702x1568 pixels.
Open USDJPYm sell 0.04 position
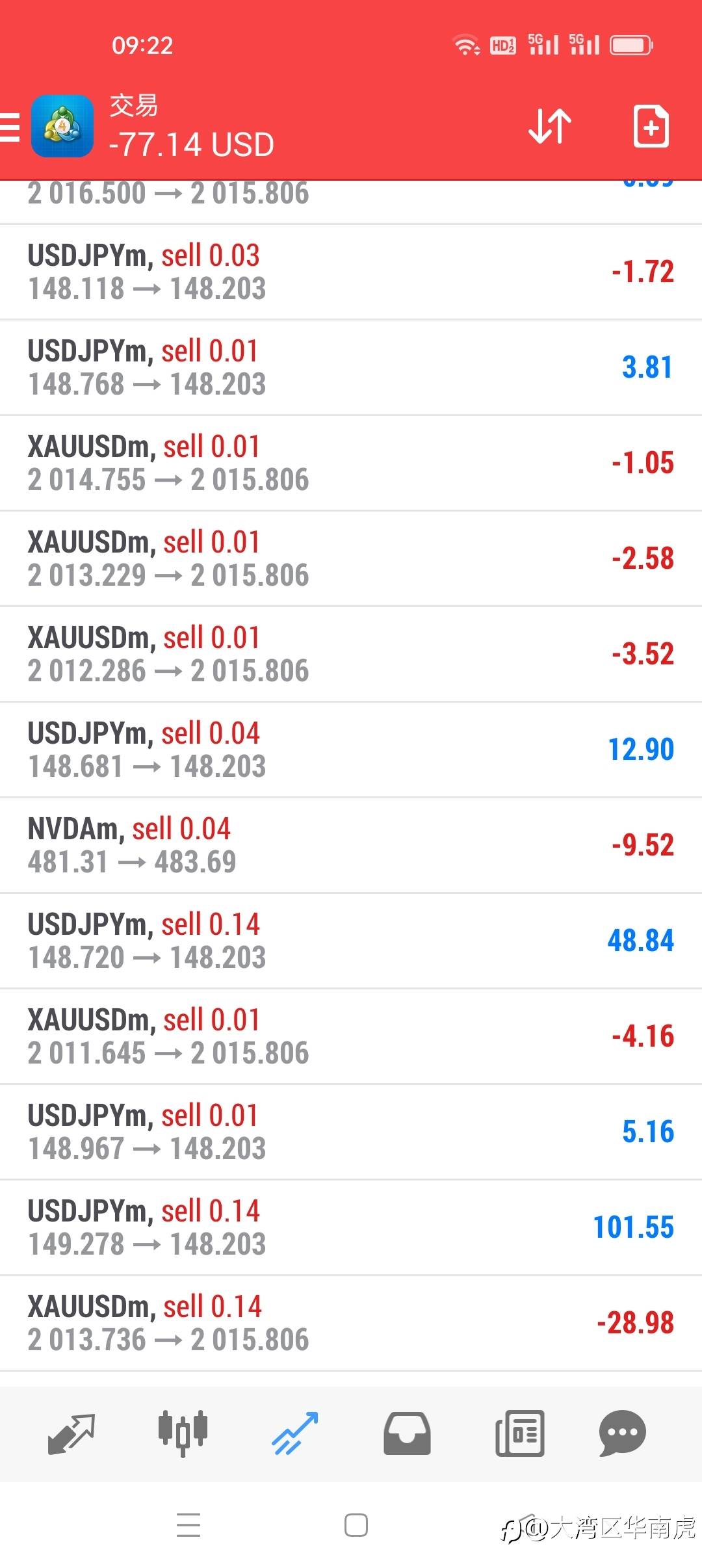(351, 750)
